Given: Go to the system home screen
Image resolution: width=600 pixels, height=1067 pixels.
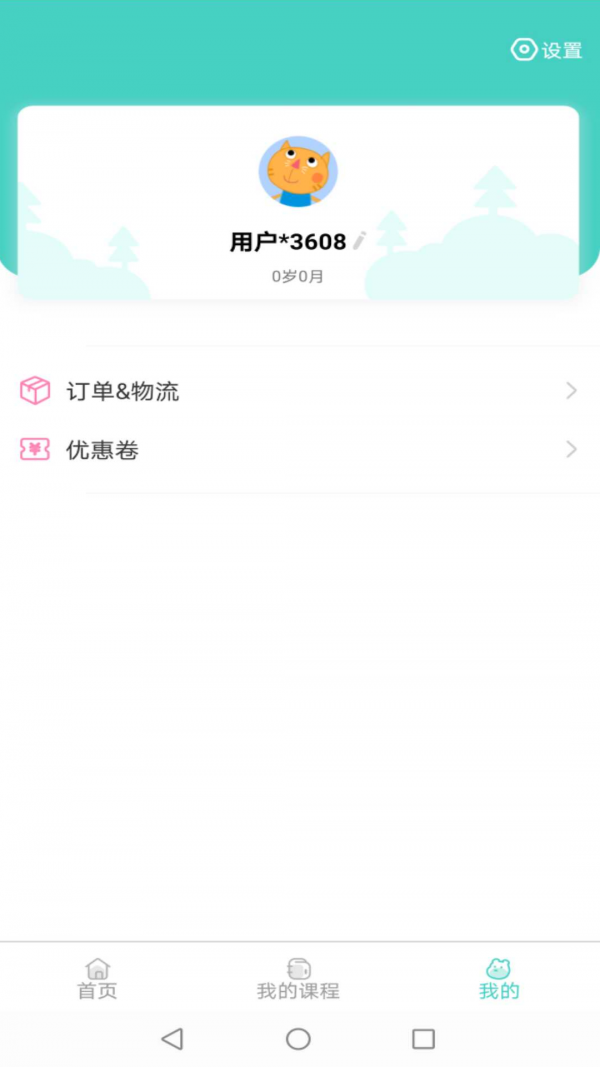Looking at the screenshot, I should pos(298,1039).
